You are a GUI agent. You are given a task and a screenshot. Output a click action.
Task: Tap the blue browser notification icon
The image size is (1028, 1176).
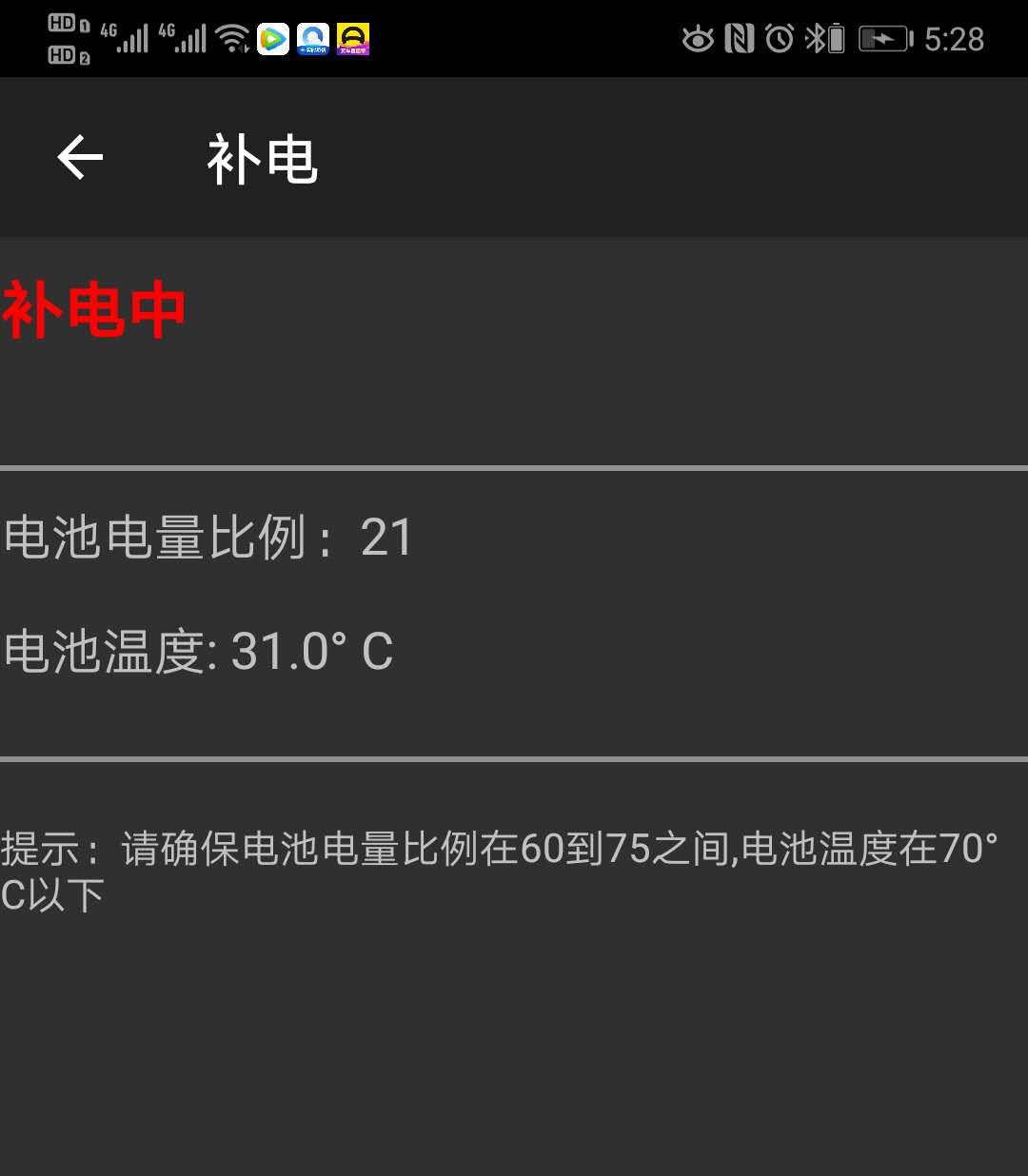tap(313, 38)
